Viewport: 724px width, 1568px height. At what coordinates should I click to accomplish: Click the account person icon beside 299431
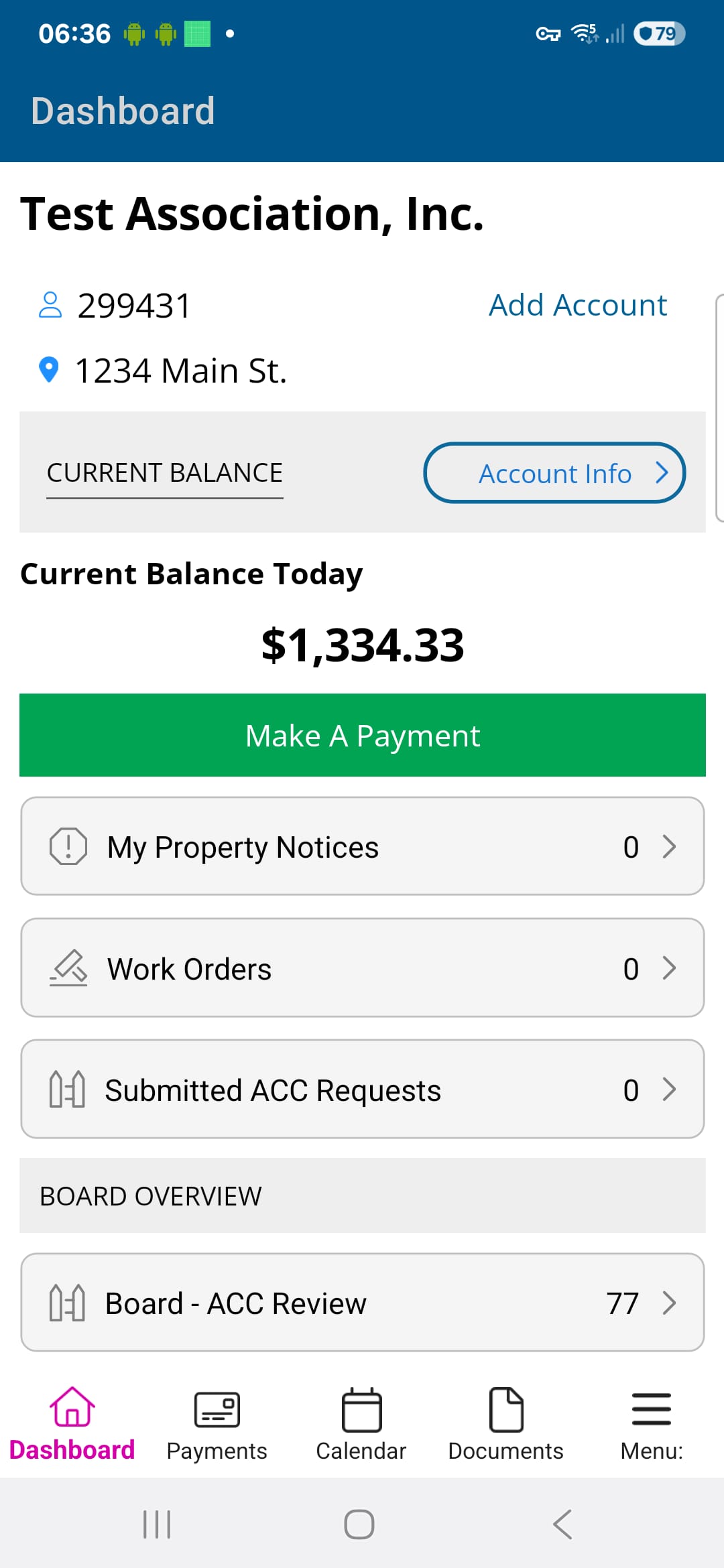pyautogui.click(x=50, y=306)
